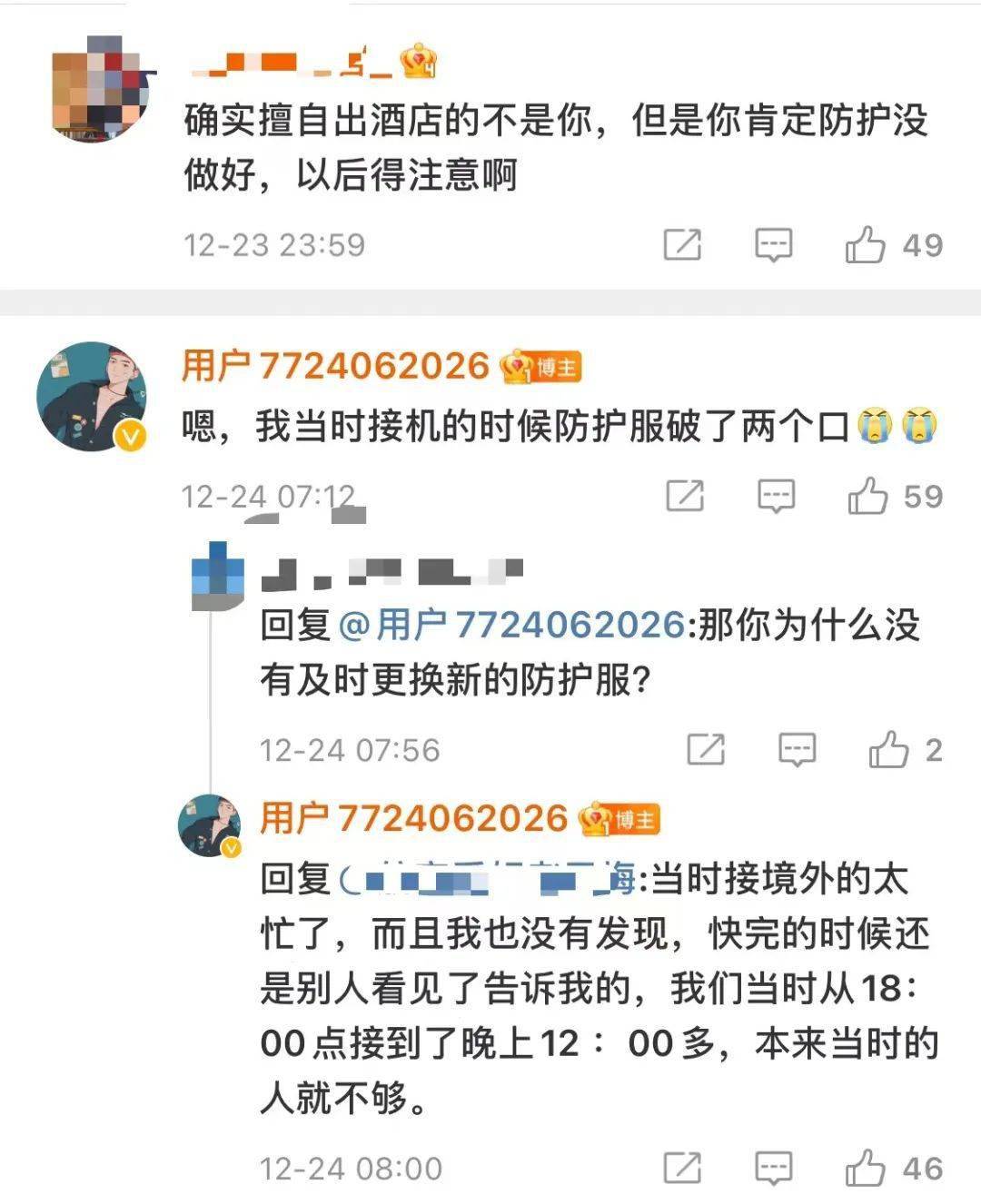Like the 12-23 23:59 comment
Image resolution: width=981 pixels, height=1204 pixels.
click(866, 245)
